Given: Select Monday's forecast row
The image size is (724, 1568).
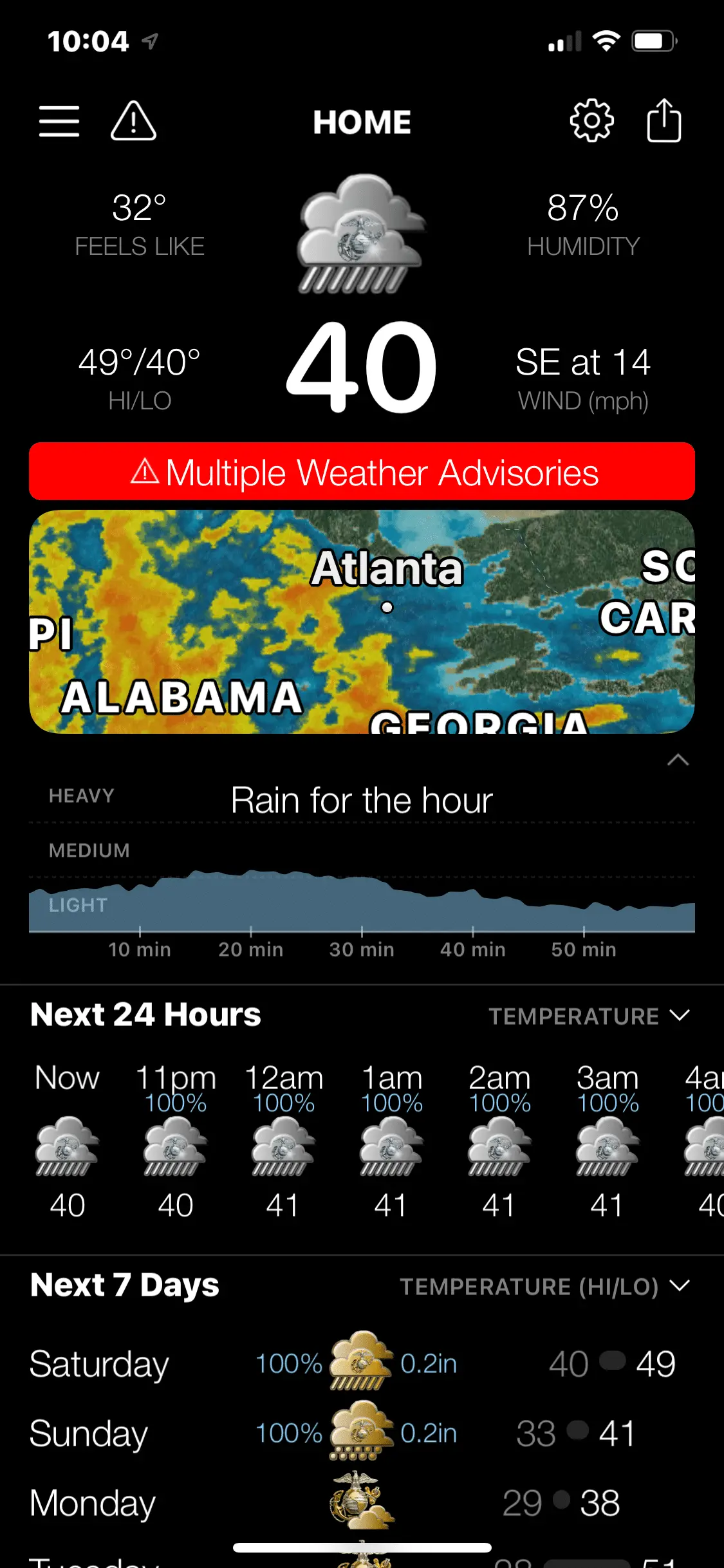Looking at the screenshot, I should click(353, 1503).
